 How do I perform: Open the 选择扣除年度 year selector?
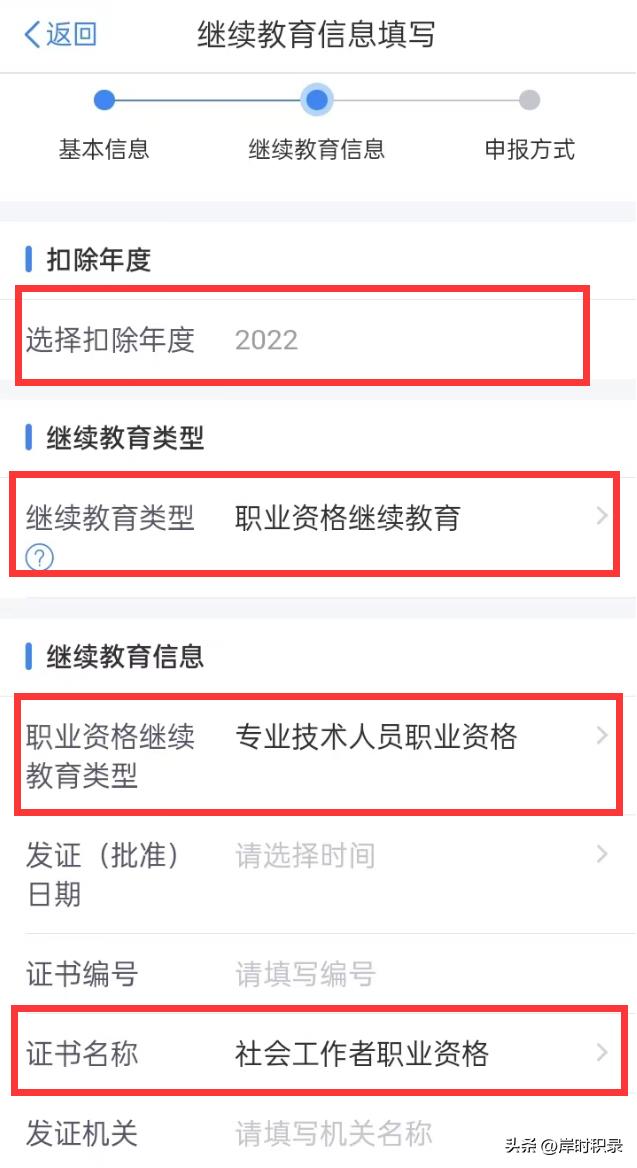click(x=300, y=340)
